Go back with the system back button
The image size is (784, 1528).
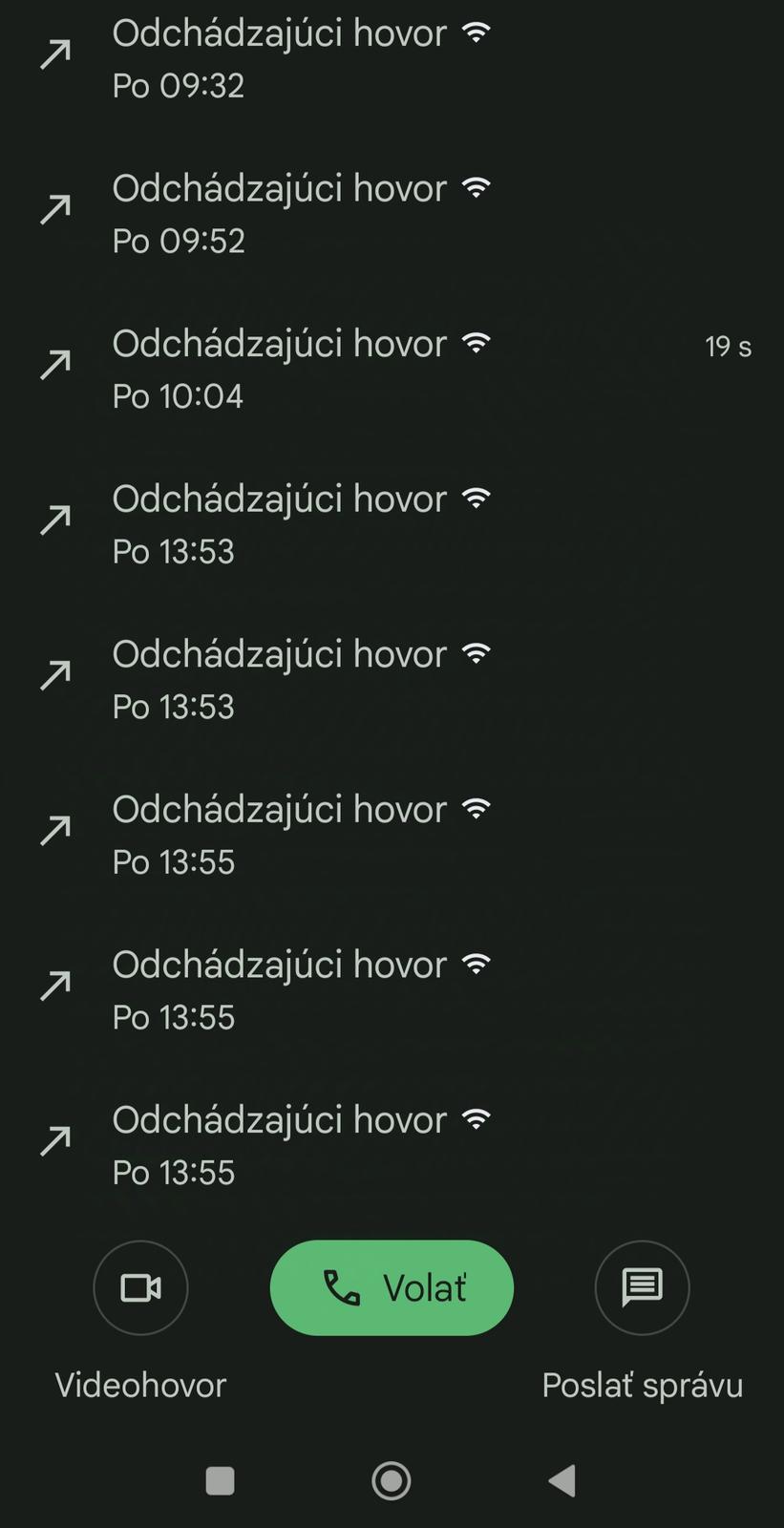(x=562, y=1480)
